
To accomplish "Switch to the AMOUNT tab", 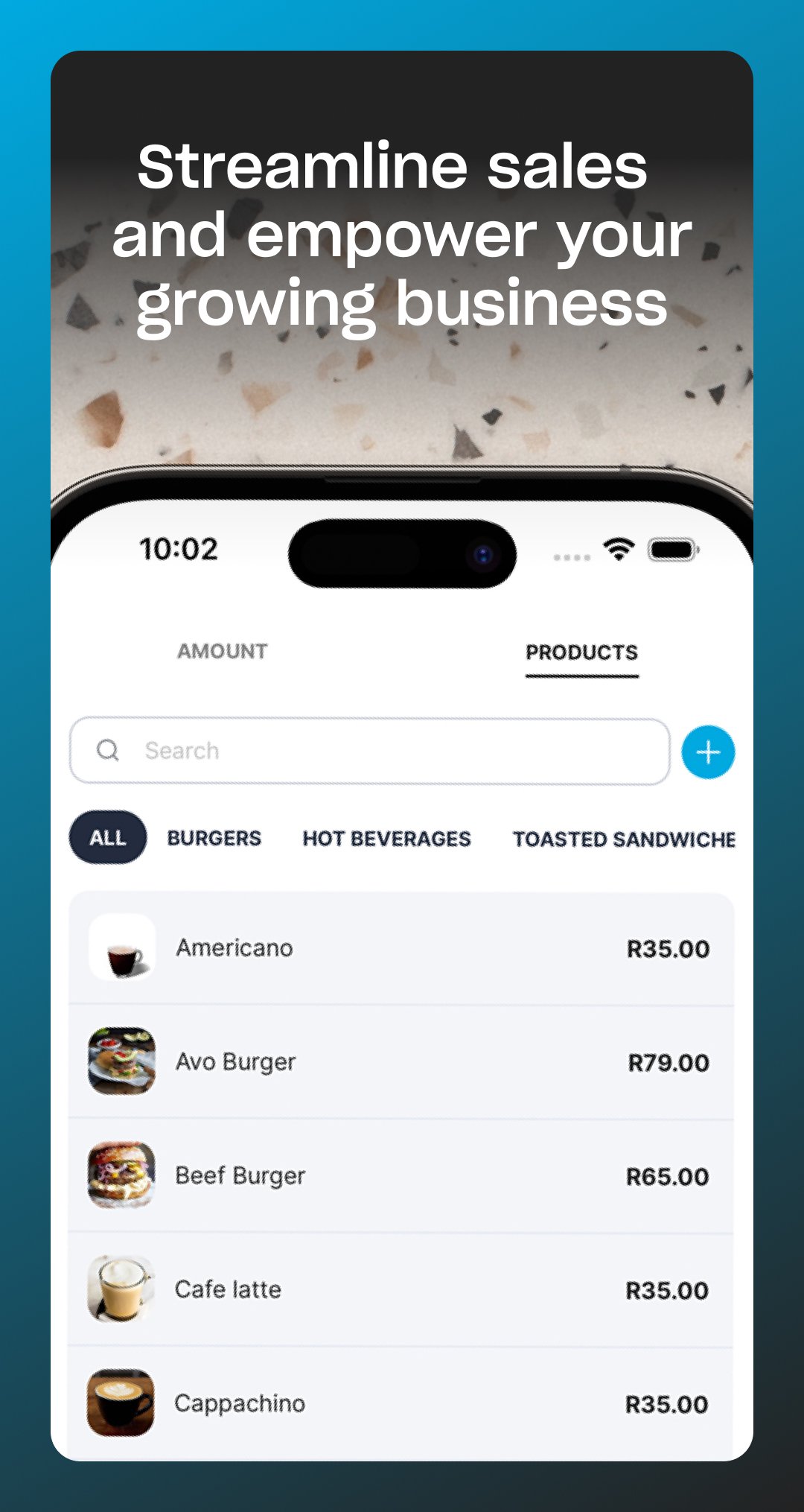I will click(x=222, y=651).
